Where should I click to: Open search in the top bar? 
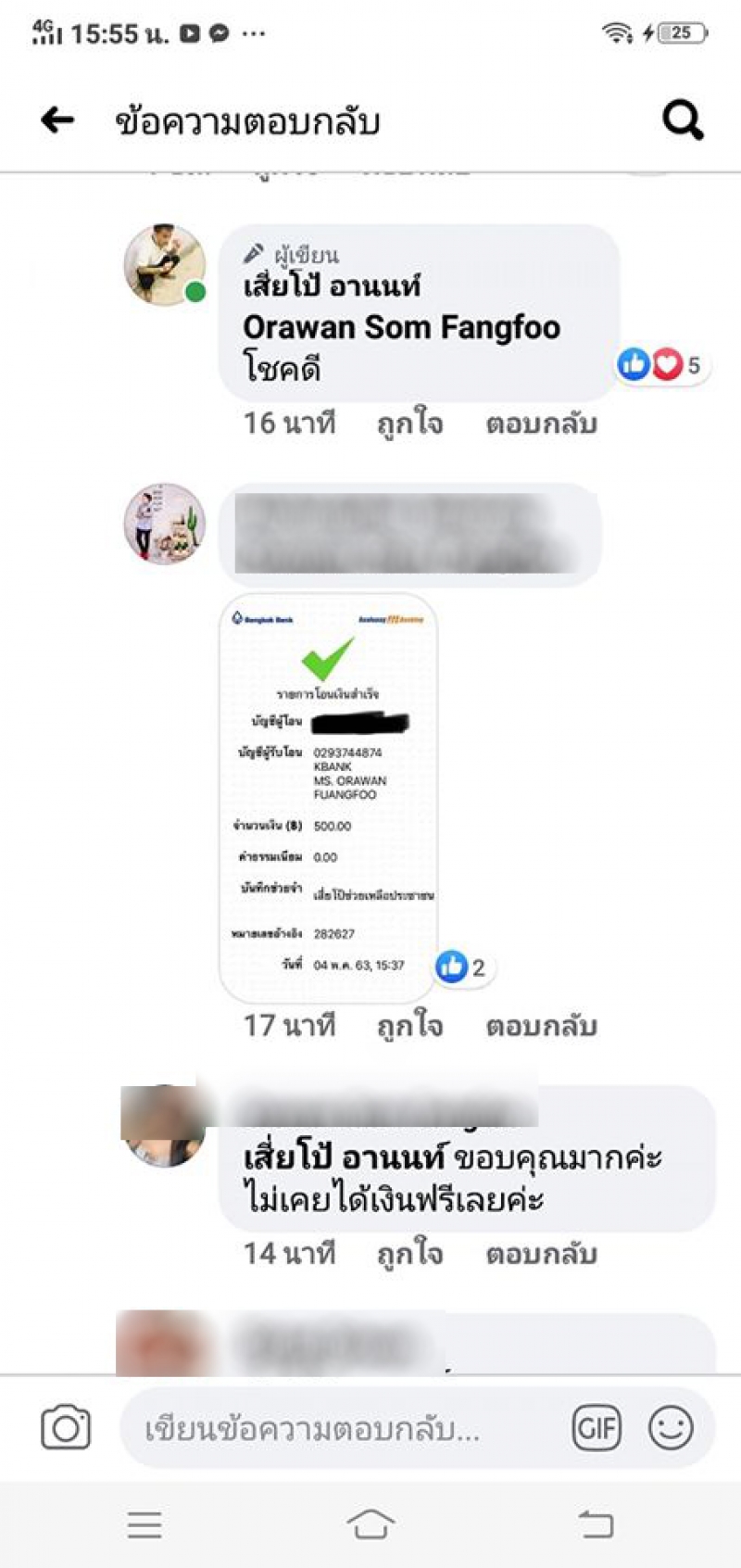tap(683, 120)
